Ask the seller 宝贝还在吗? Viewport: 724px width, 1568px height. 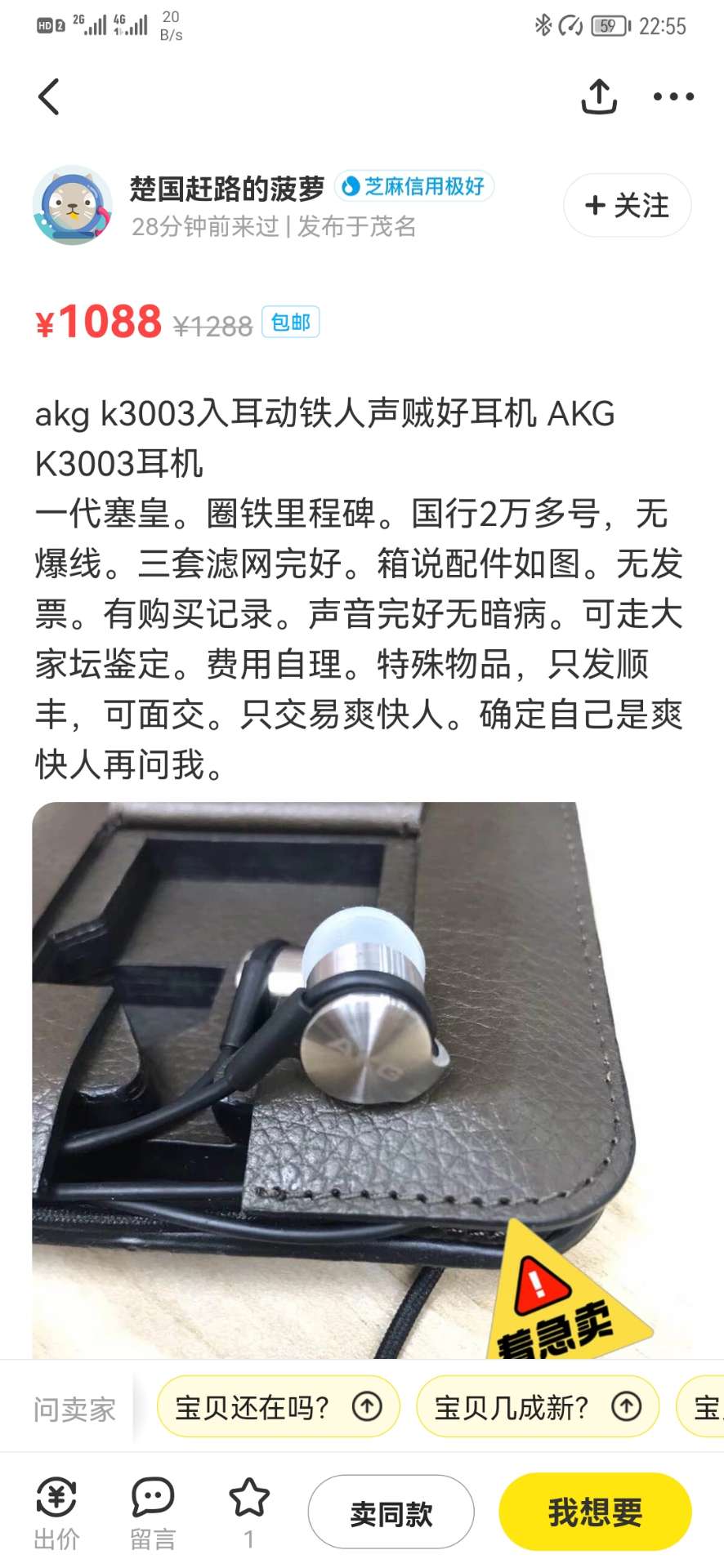coord(278,1407)
